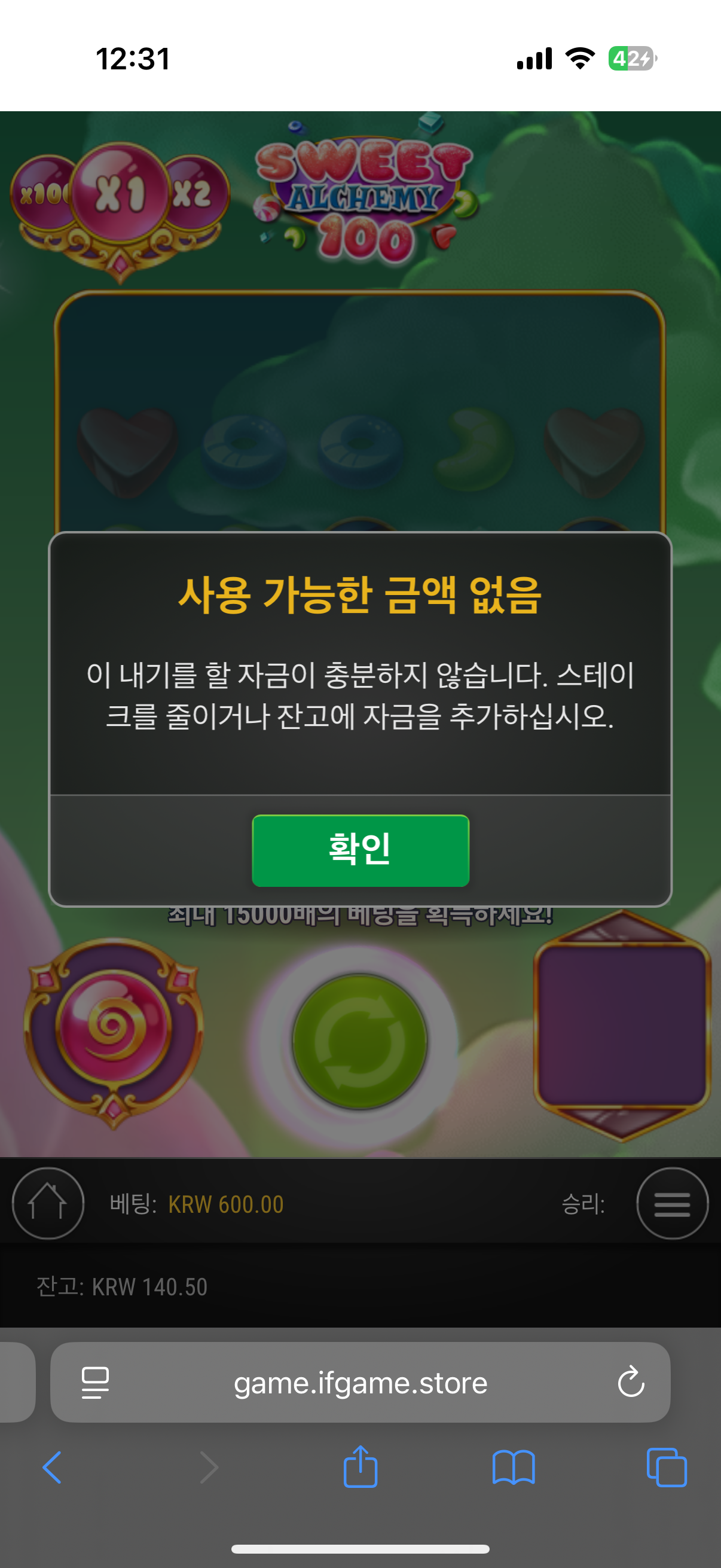Open the page settings icon in address bar
This screenshot has width=721, height=1568.
96,1383
